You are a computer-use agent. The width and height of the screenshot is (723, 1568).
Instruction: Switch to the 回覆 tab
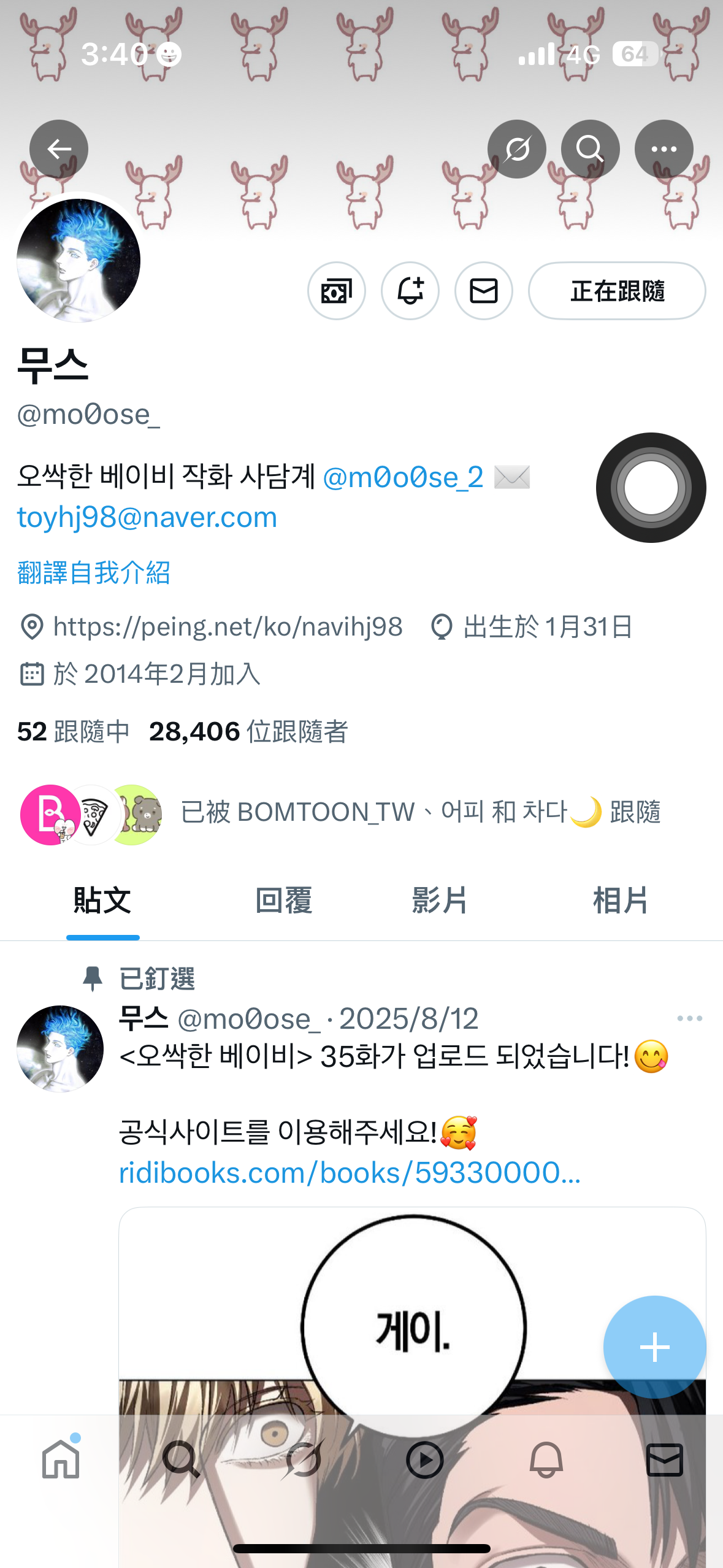pos(283,901)
